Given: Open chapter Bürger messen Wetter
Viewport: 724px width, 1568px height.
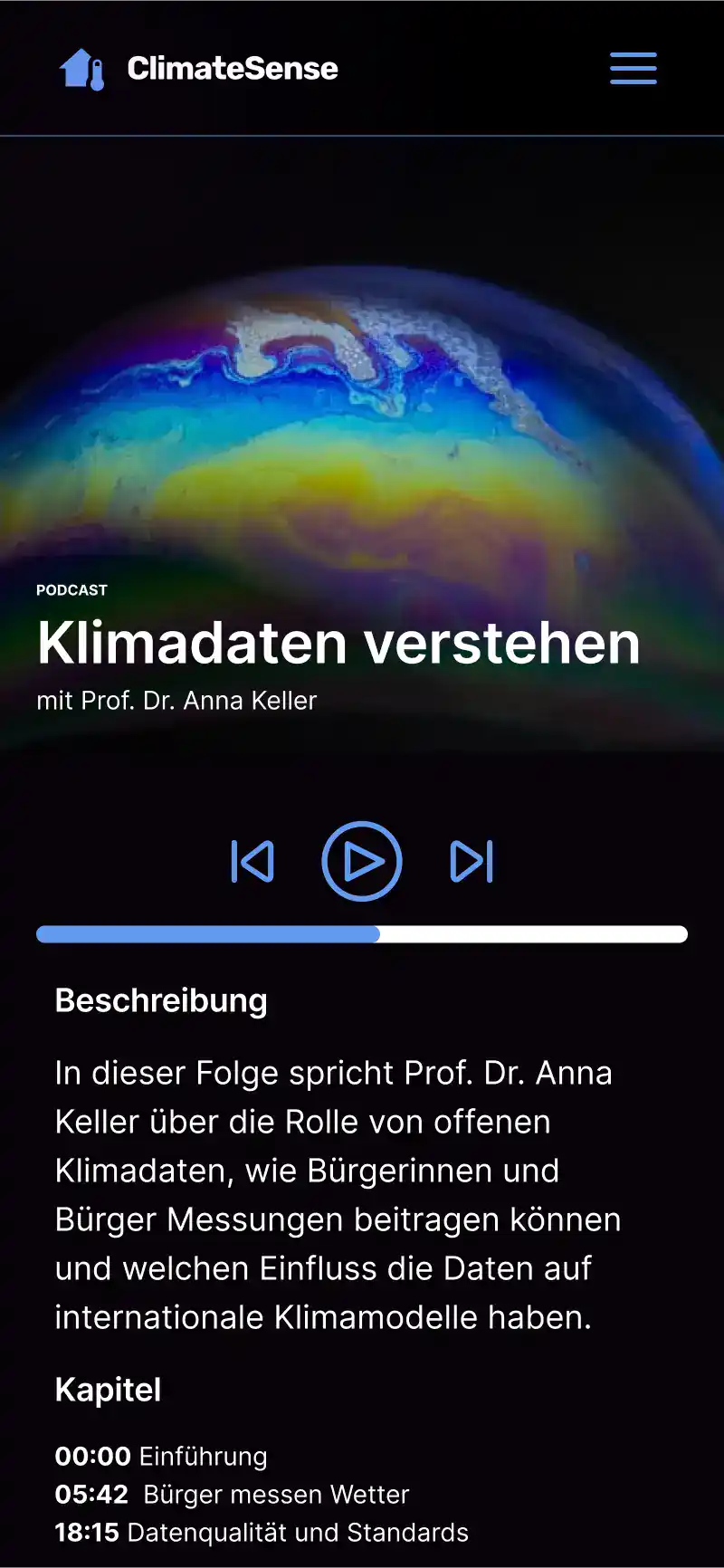Looking at the screenshot, I should (x=232, y=1494).
